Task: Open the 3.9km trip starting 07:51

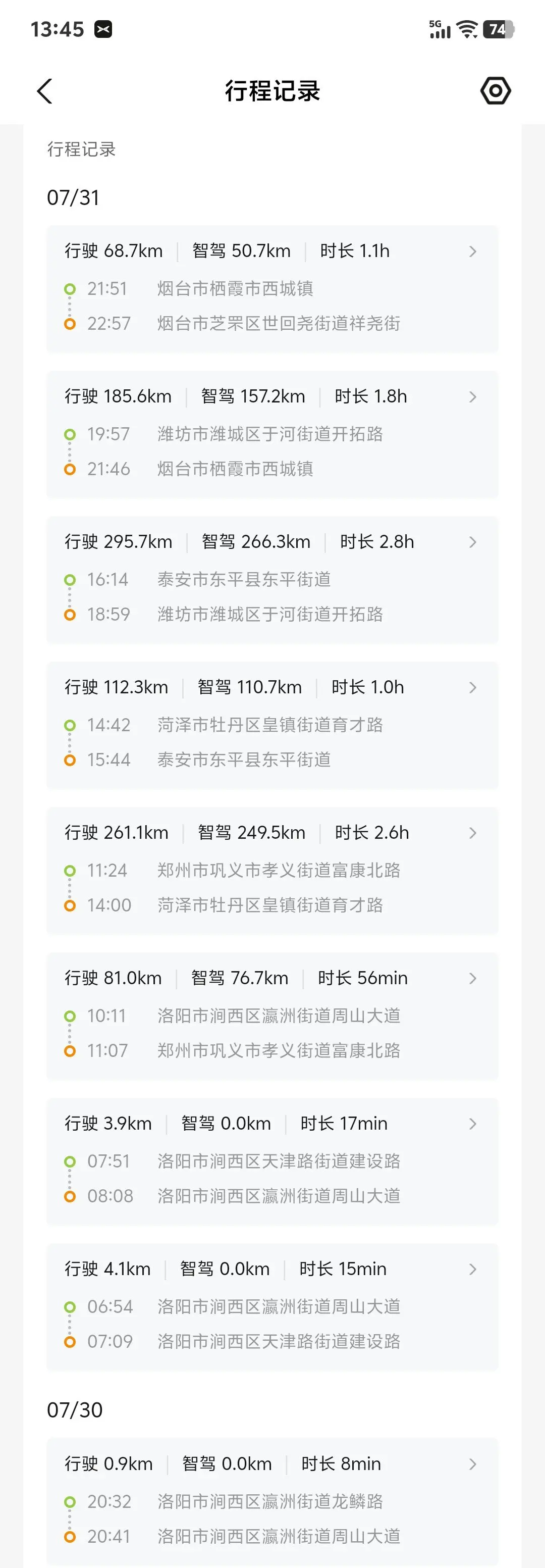Action: coord(272,1161)
